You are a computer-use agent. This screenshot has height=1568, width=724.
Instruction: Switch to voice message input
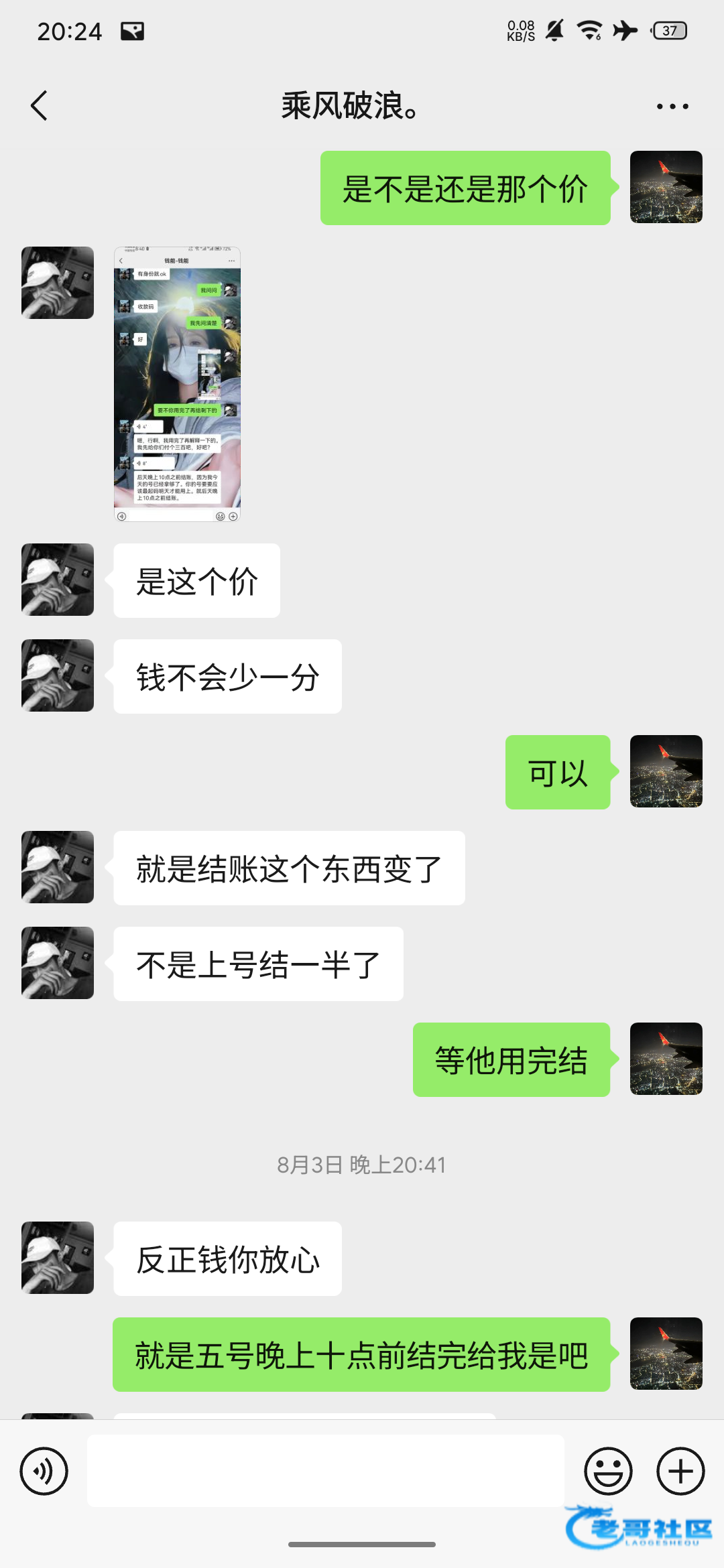pyautogui.click(x=44, y=1471)
